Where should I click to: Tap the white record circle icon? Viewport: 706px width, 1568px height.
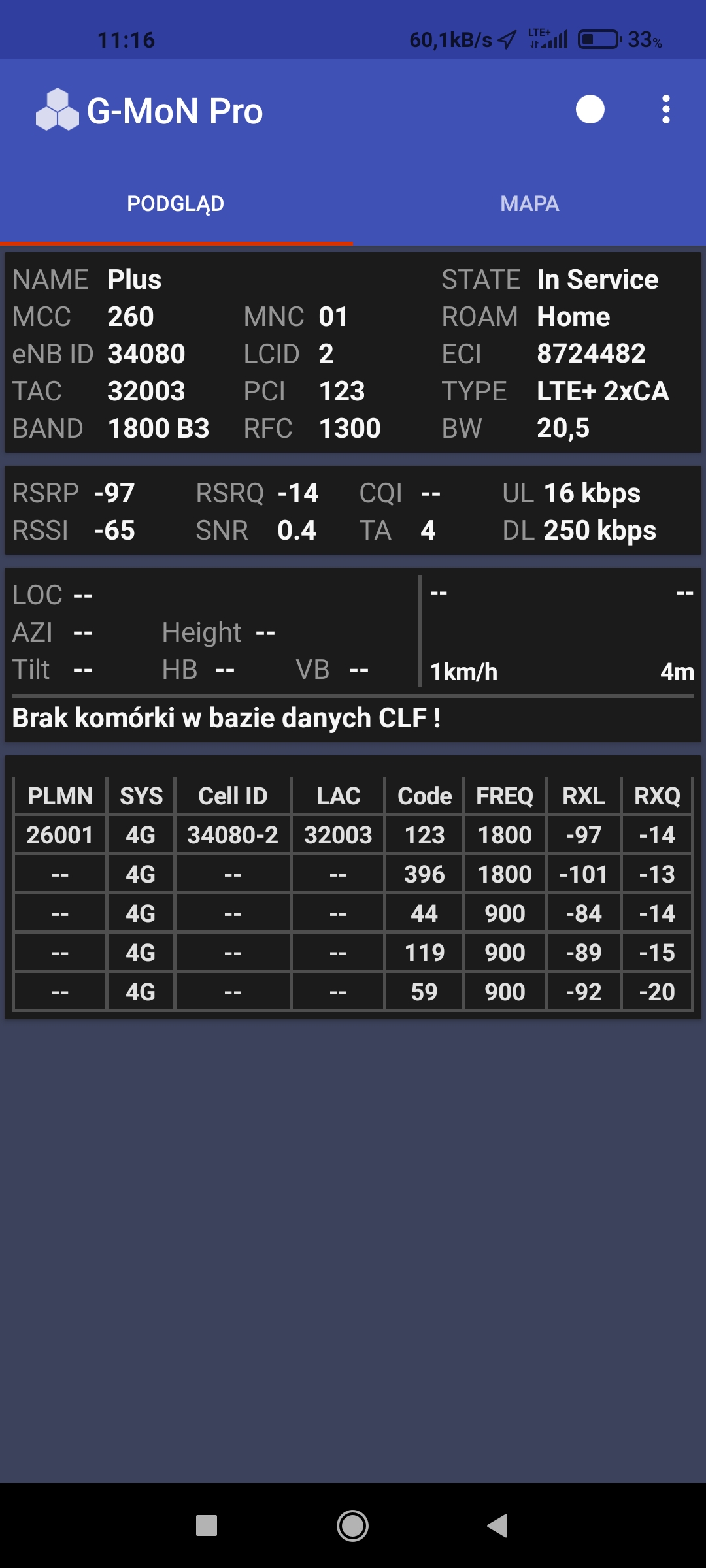click(590, 110)
